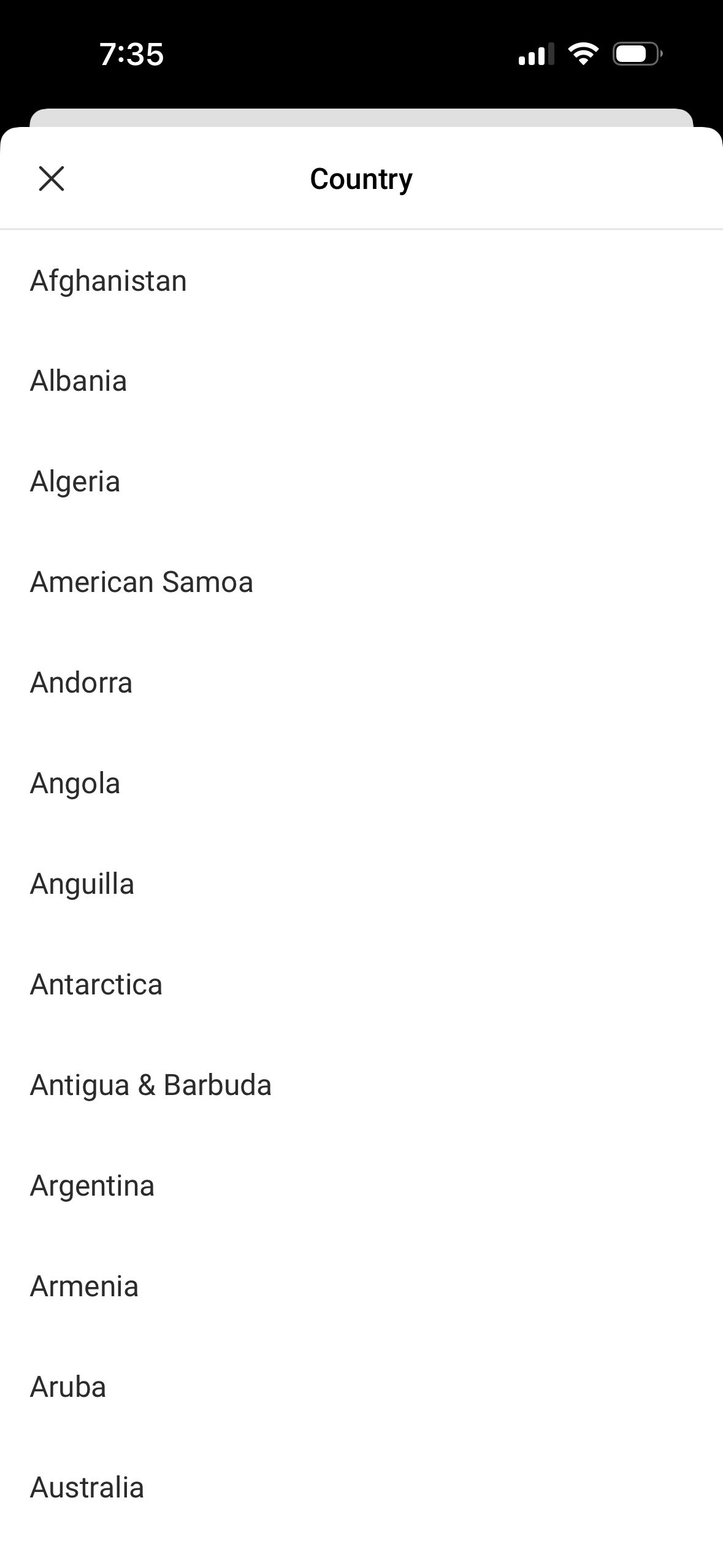The width and height of the screenshot is (723, 1568).
Task: Tap the battery indicator in status bar
Action: tap(635, 54)
